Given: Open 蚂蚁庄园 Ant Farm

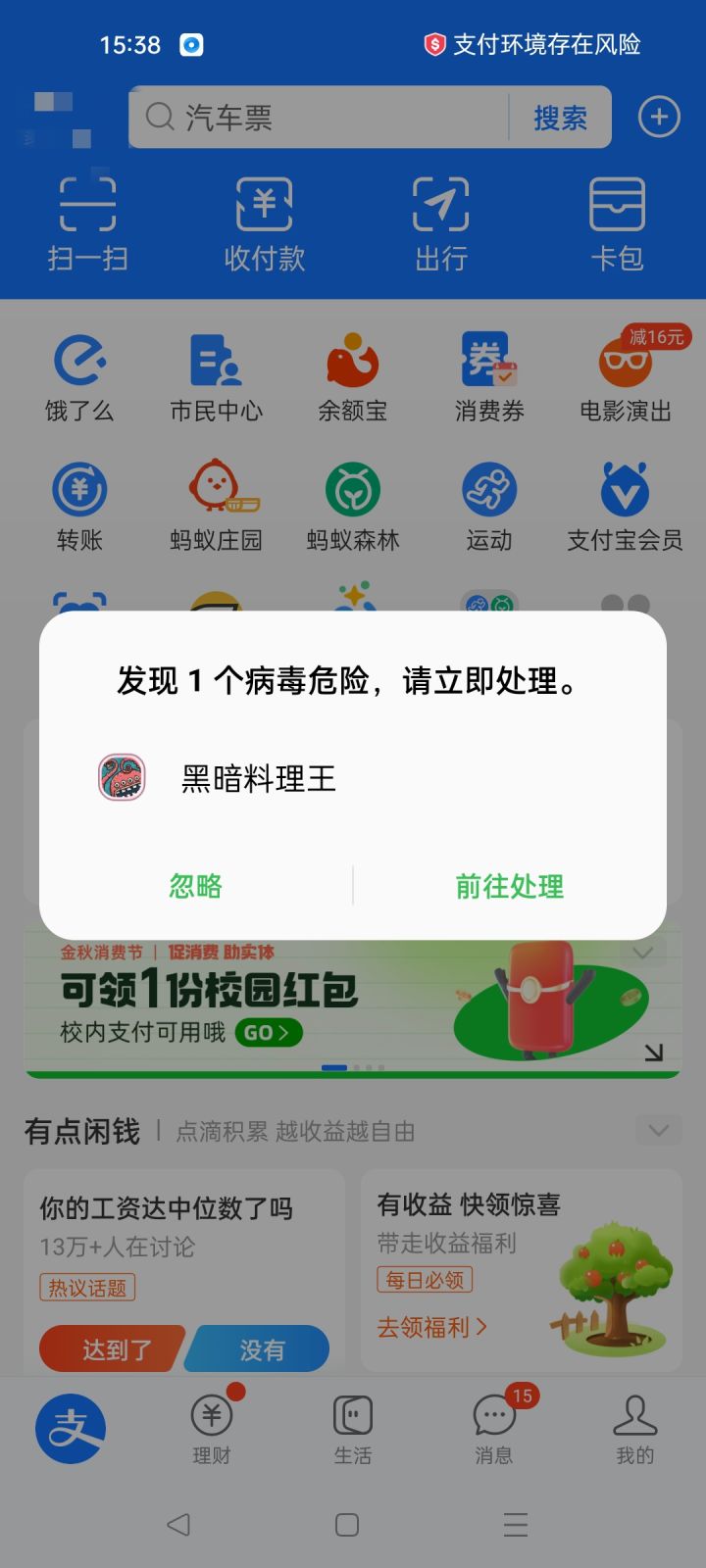Looking at the screenshot, I should tap(216, 505).
